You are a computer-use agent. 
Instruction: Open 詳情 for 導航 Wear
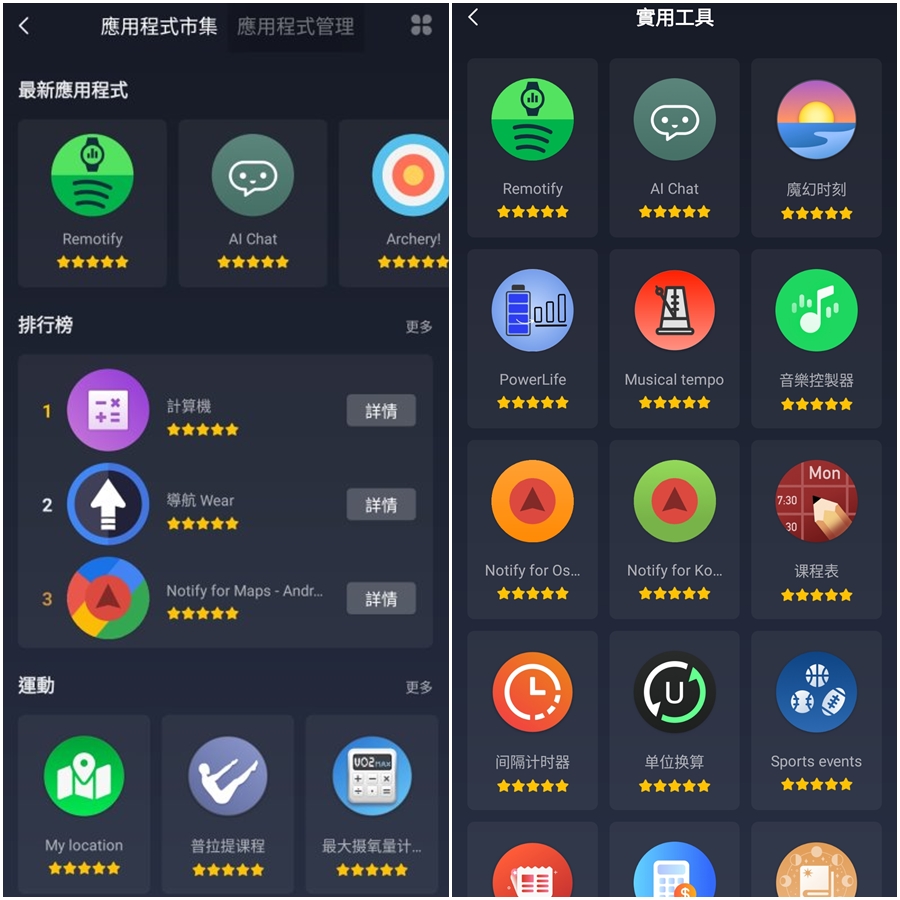[381, 505]
